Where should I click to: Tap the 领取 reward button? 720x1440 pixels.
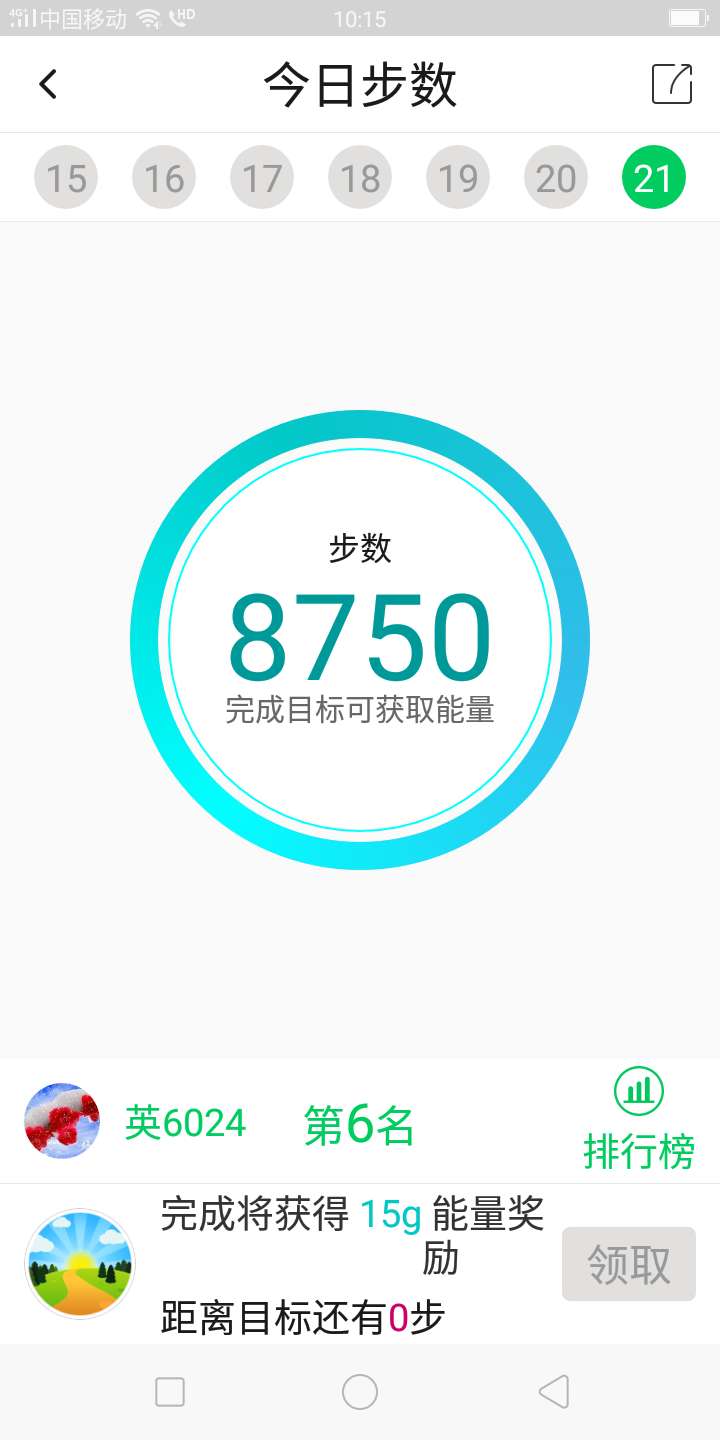tap(628, 1263)
